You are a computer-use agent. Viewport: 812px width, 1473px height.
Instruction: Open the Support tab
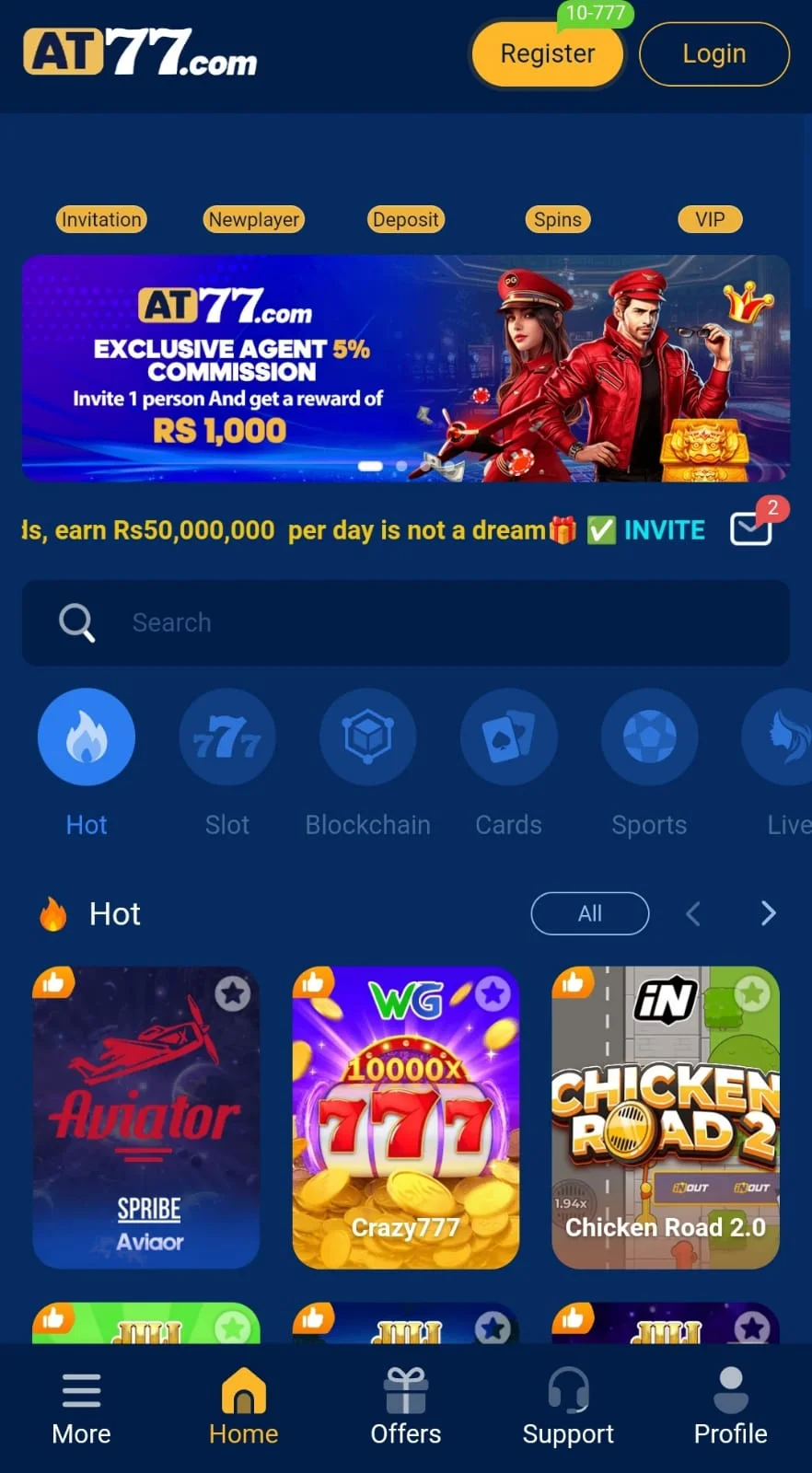point(568,1408)
